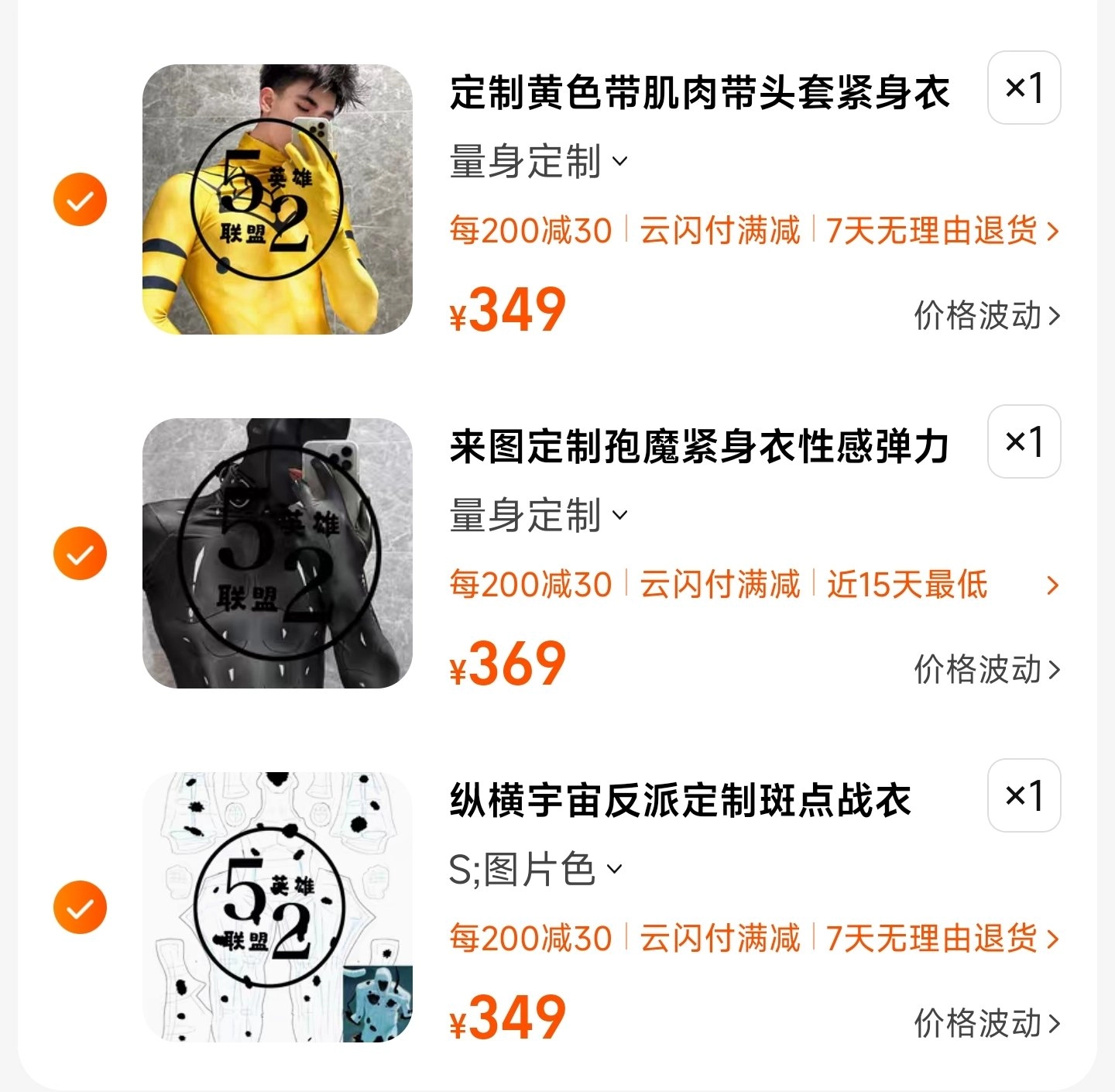The image size is (1115, 1092).
Task: Open 近15天最低 promotions row
Action: [753, 585]
